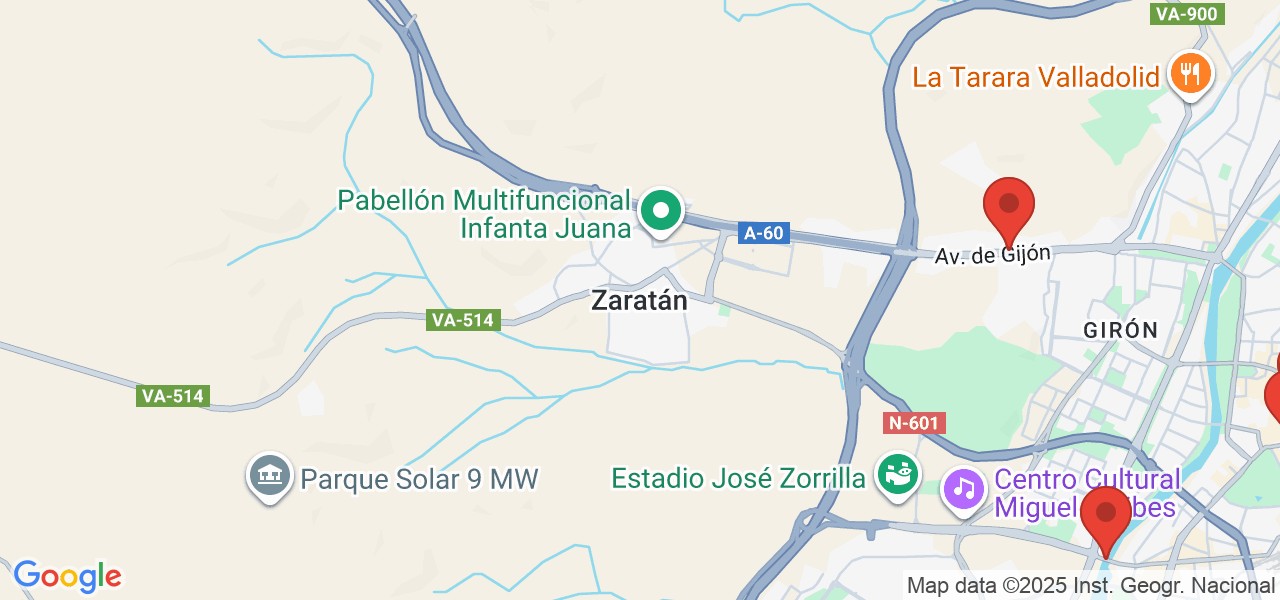Tap the Parque Solar 9 MW marker

click(269, 475)
